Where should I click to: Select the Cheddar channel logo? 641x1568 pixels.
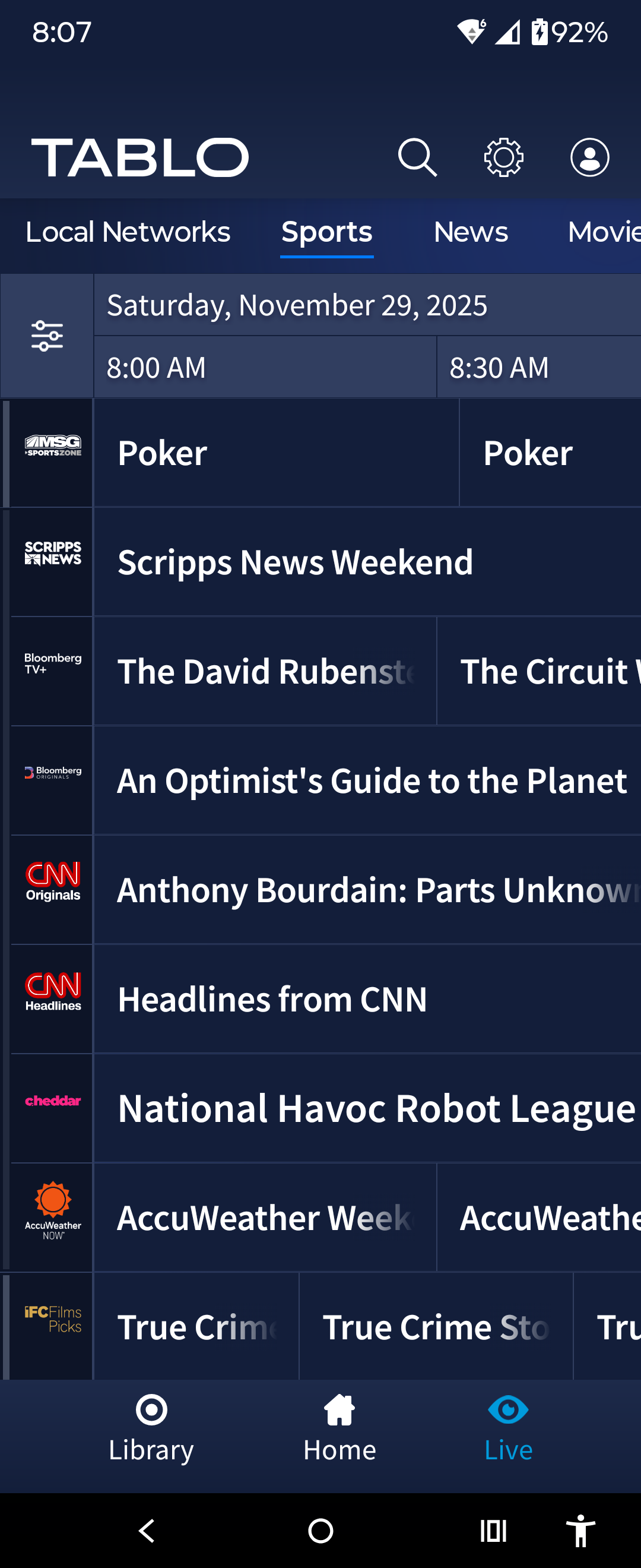(x=53, y=1101)
